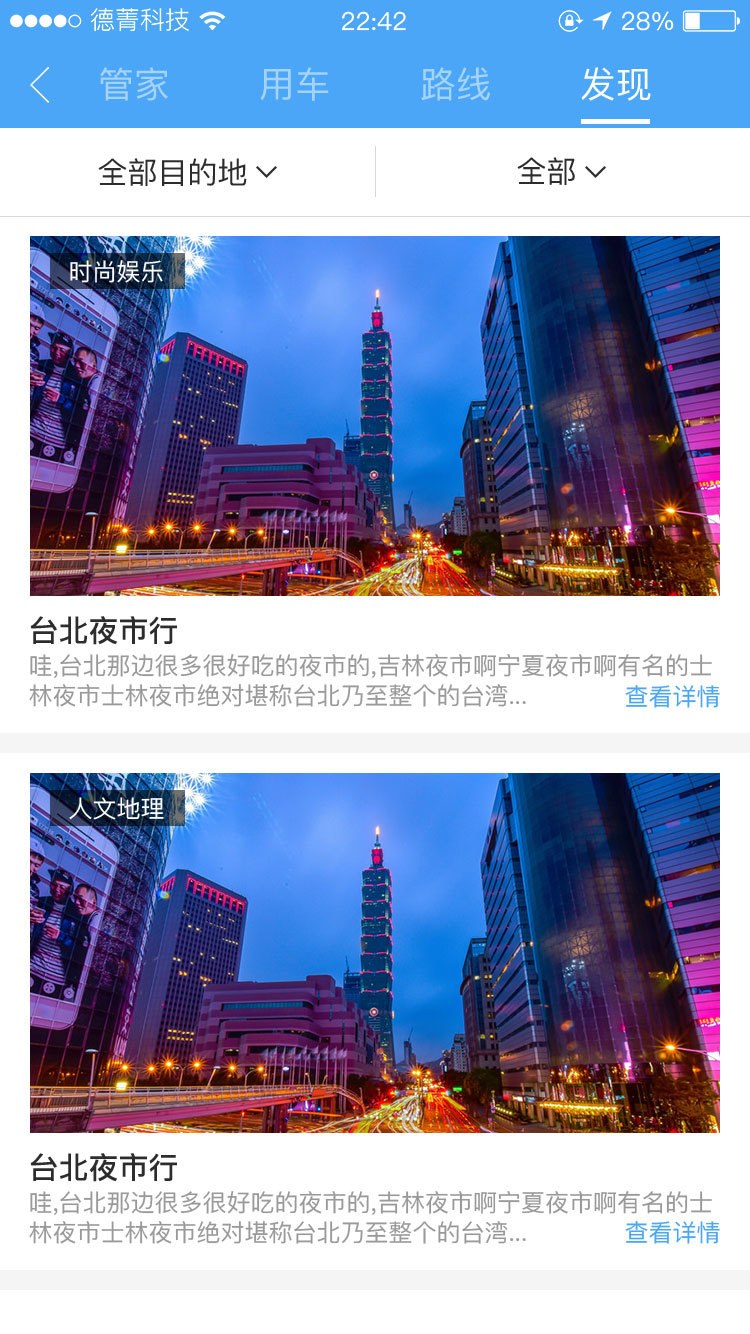750x1334 pixels.
Task: Open the 全部 category filter dropdown
Action: [x=561, y=172]
